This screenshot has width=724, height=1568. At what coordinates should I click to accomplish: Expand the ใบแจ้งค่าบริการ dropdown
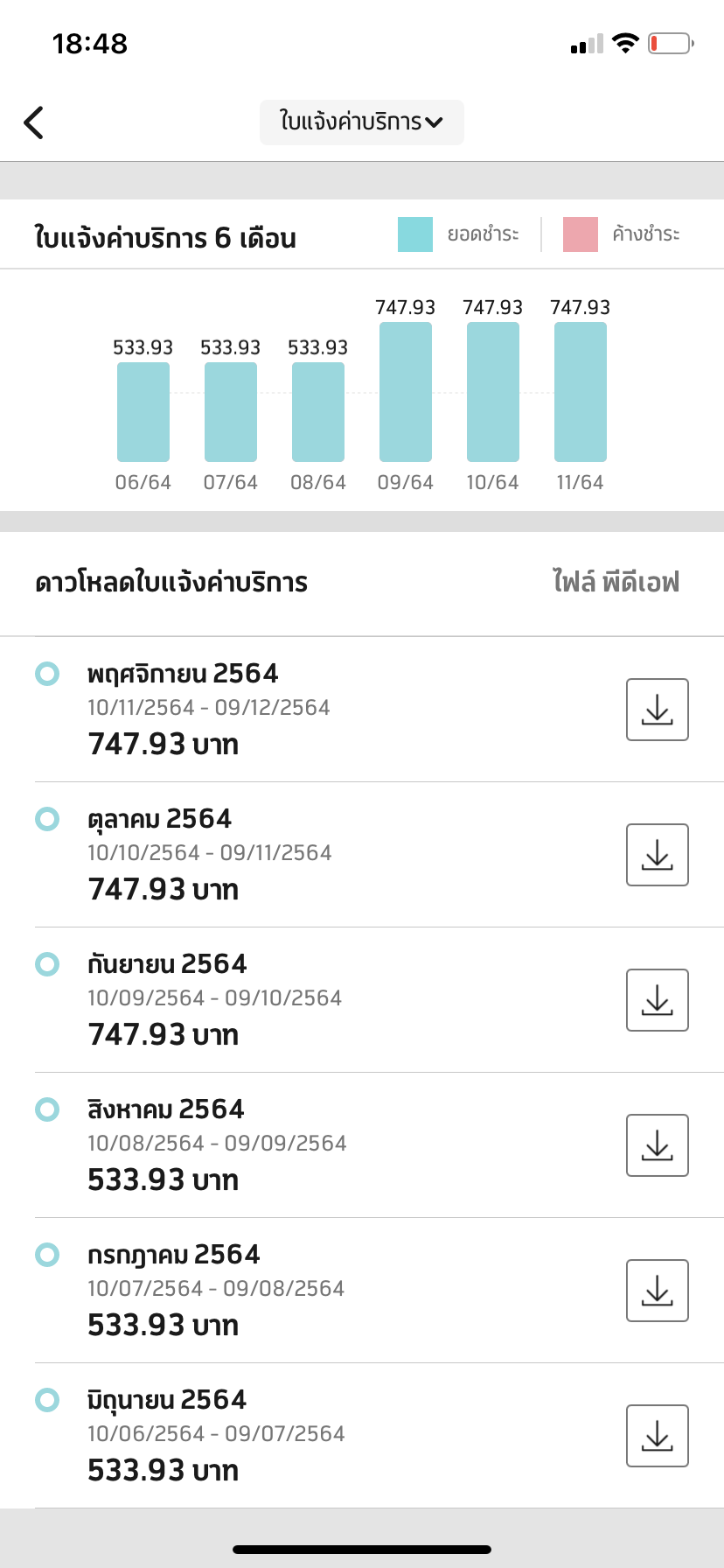tap(361, 122)
